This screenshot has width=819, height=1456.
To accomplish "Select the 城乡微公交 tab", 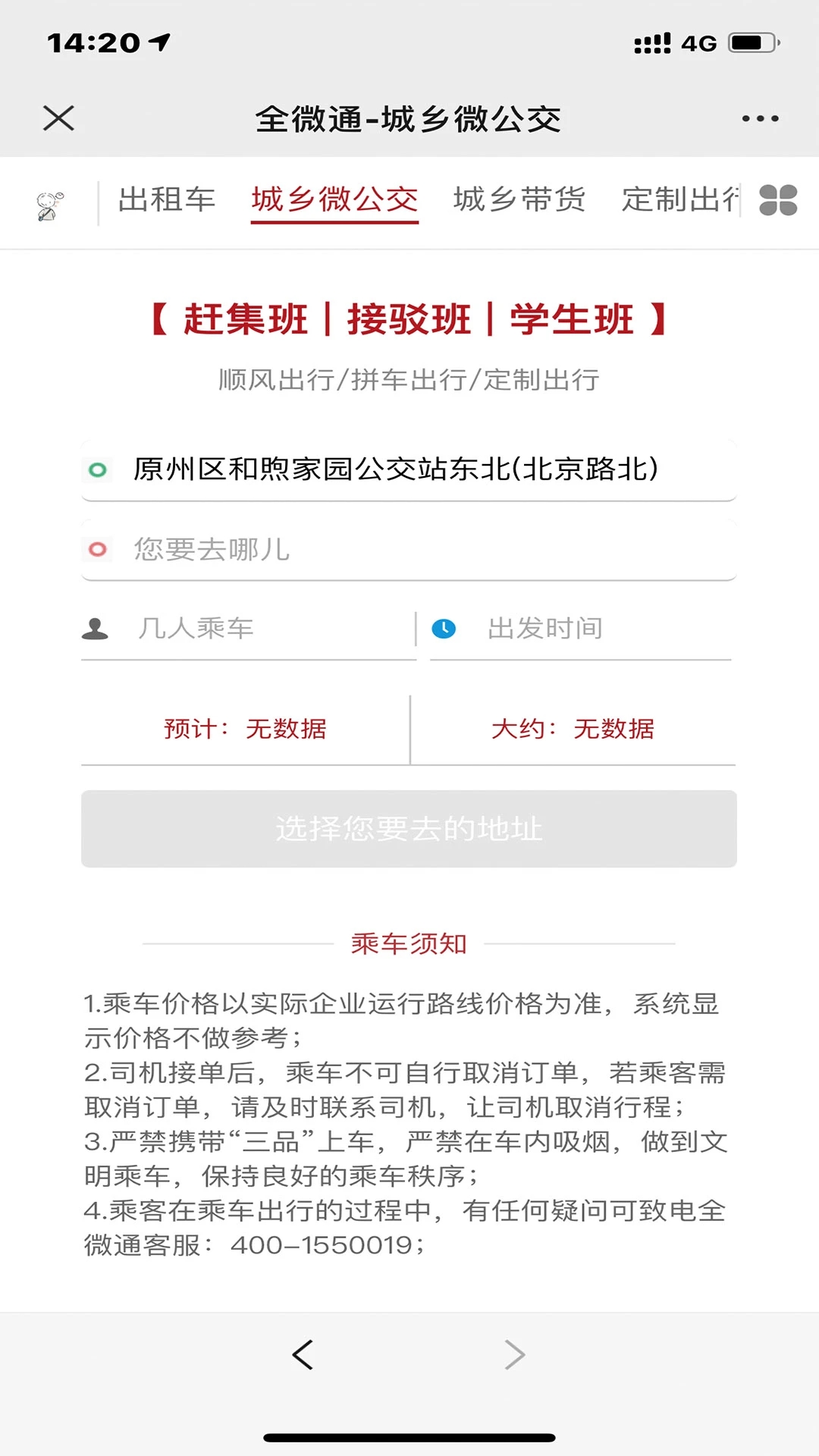I will click(334, 199).
